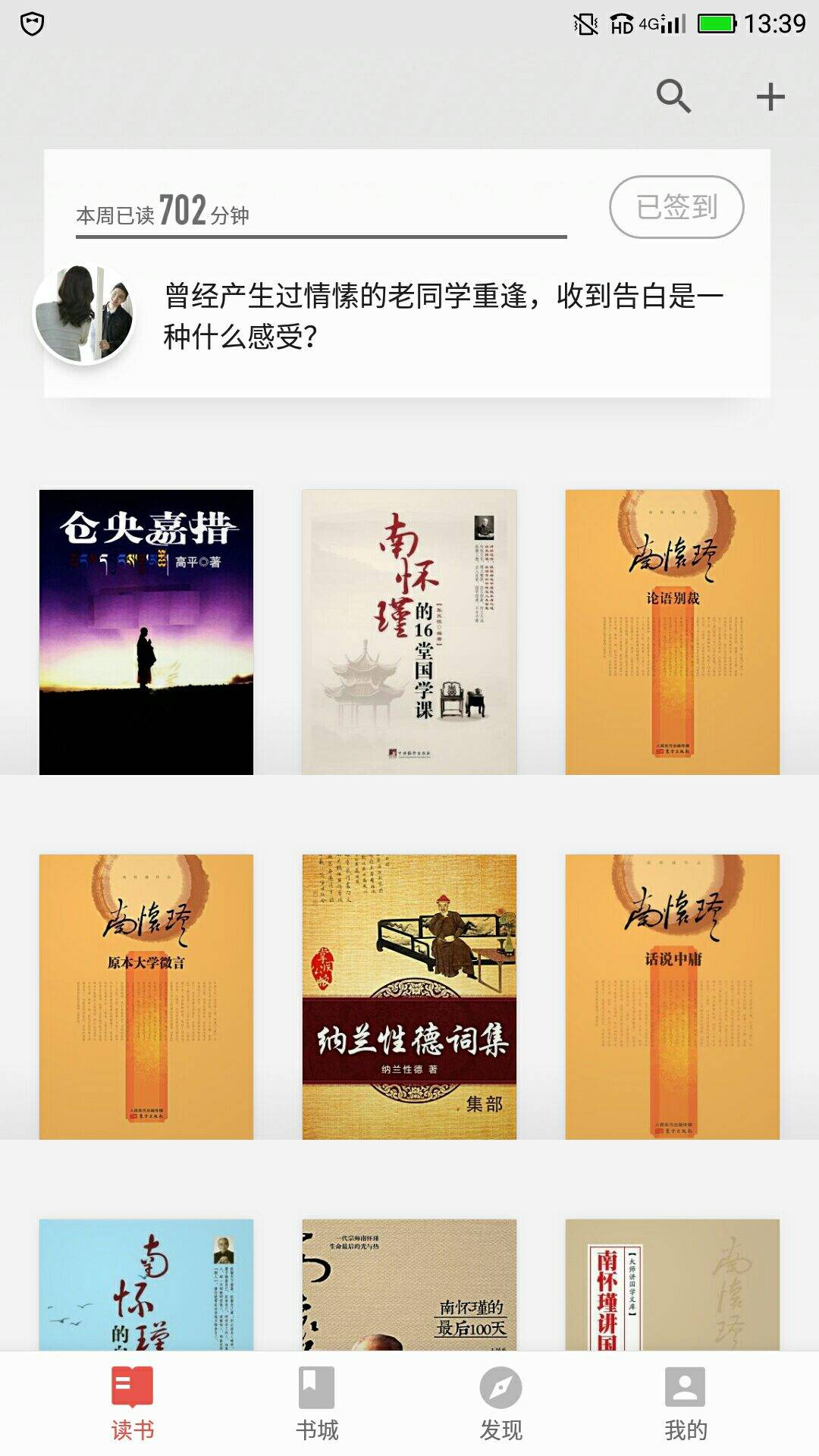This screenshot has height=1456, width=819.
Task: Open the book 论语别裁
Action: pyautogui.click(x=672, y=632)
